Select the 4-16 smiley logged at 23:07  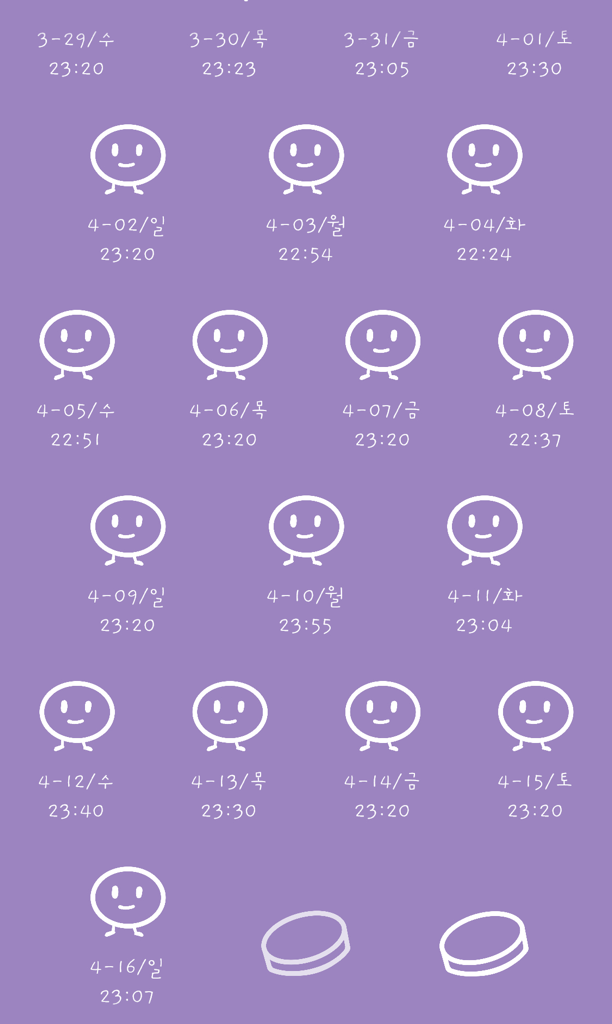[127, 900]
